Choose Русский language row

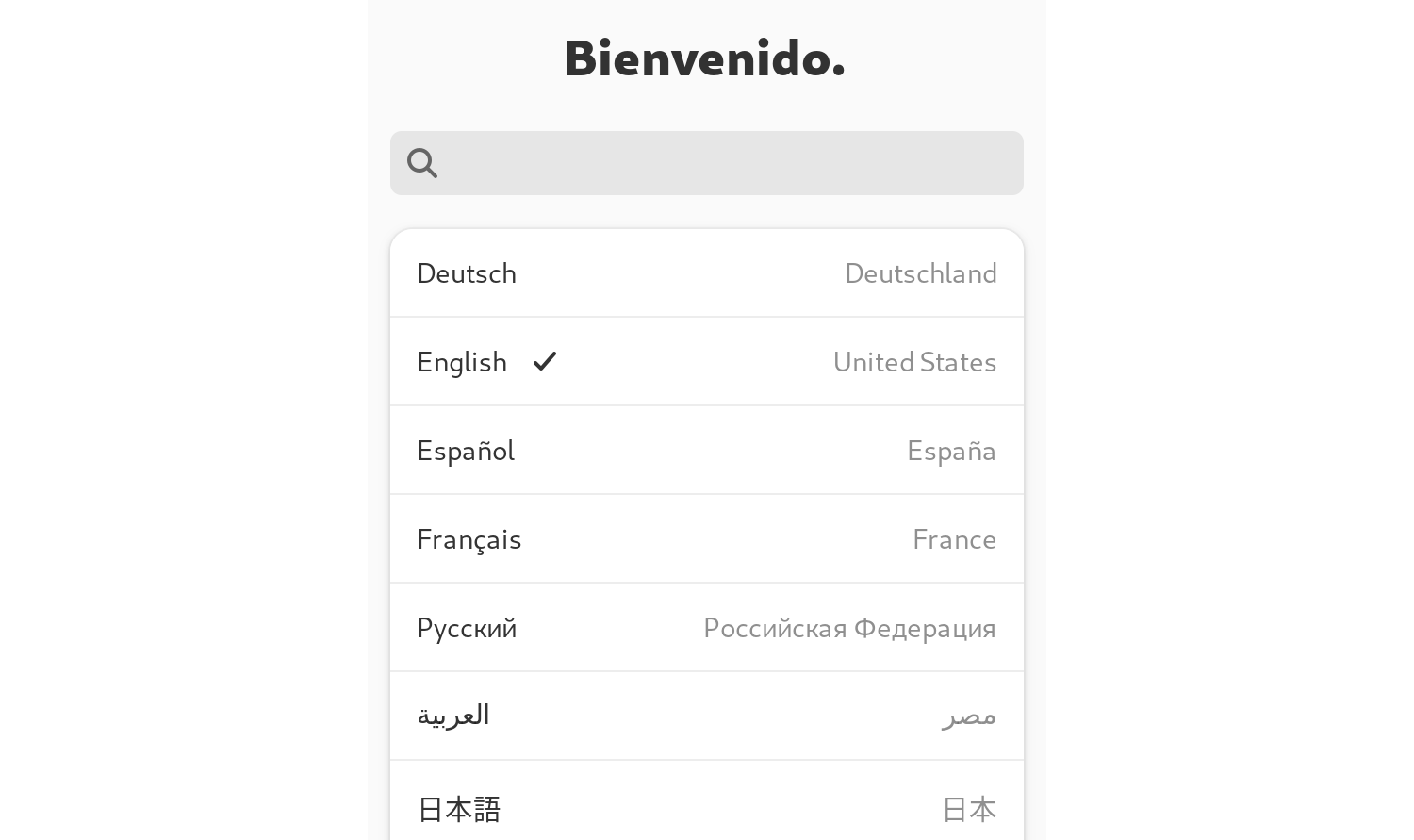[x=707, y=628]
